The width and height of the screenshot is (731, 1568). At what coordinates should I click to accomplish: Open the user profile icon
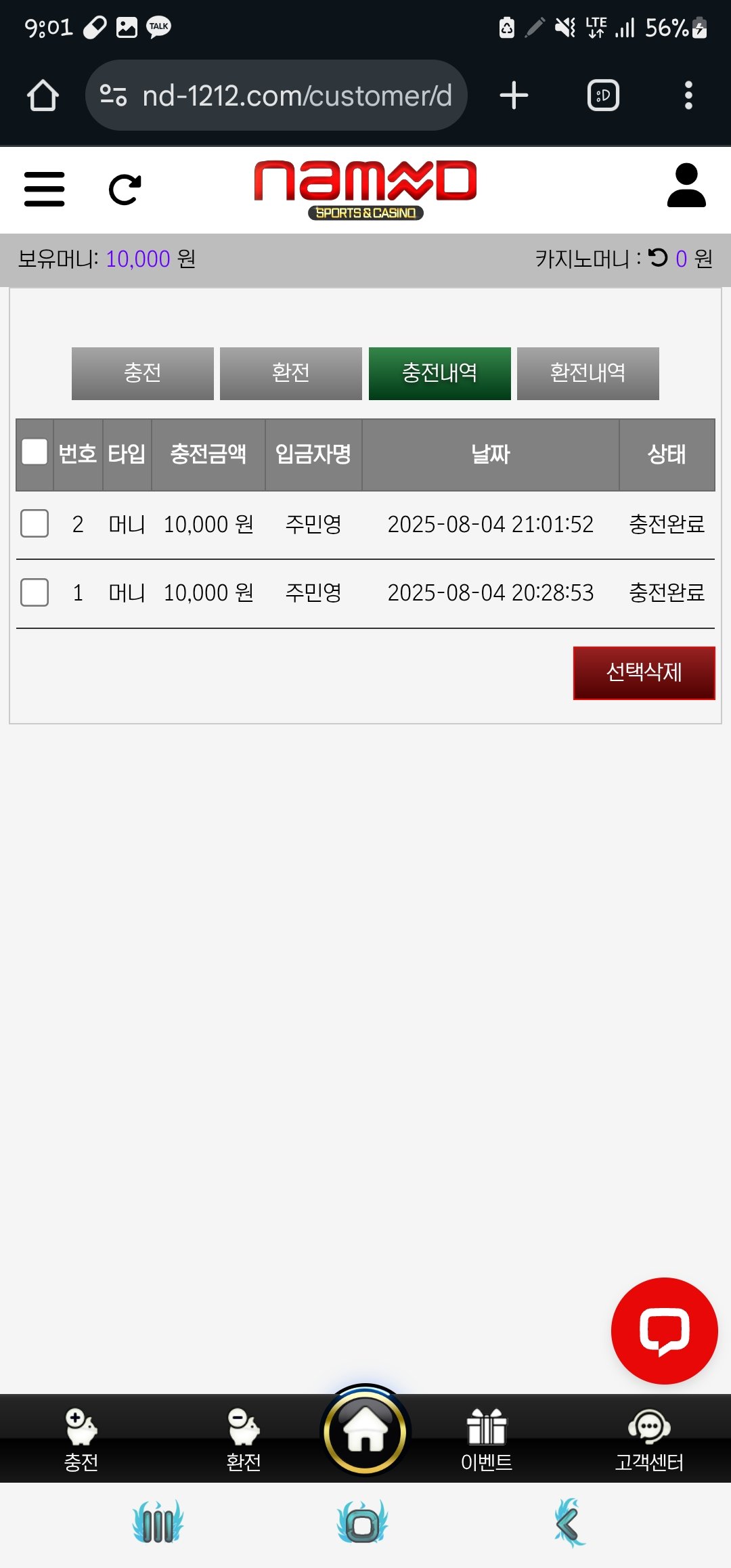coord(686,186)
